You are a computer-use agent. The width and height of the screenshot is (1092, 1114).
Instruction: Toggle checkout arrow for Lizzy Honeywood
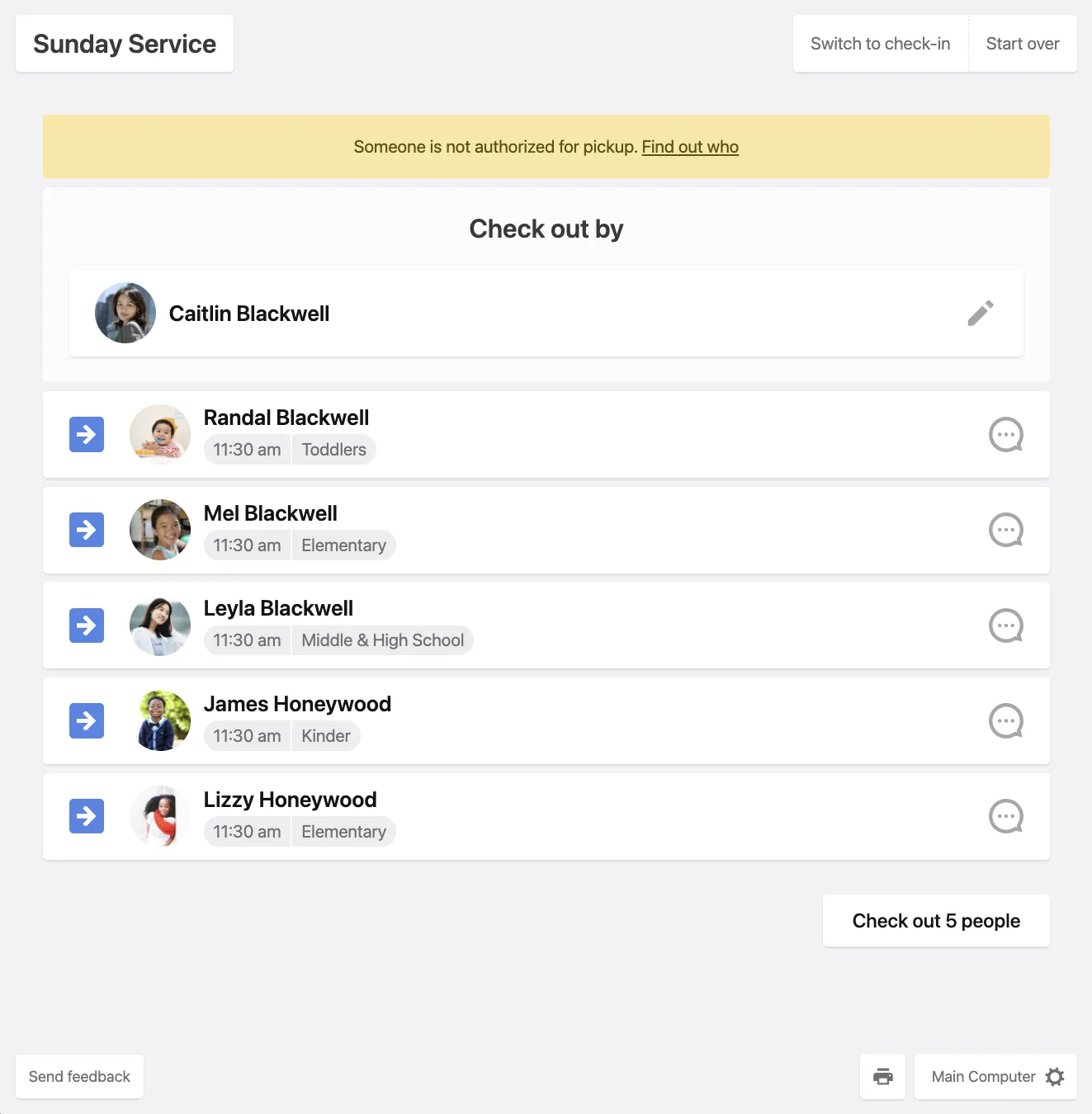[87, 816]
